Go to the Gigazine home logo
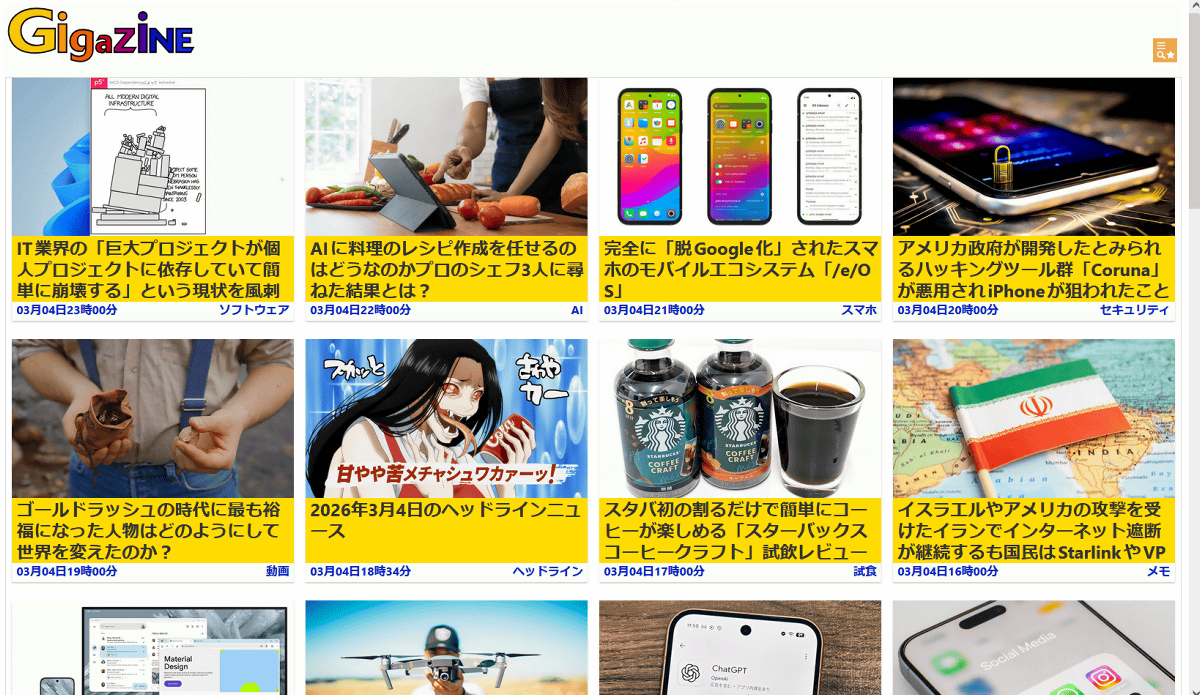The width and height of the screenshot is (1200, 695). point(101,37)
